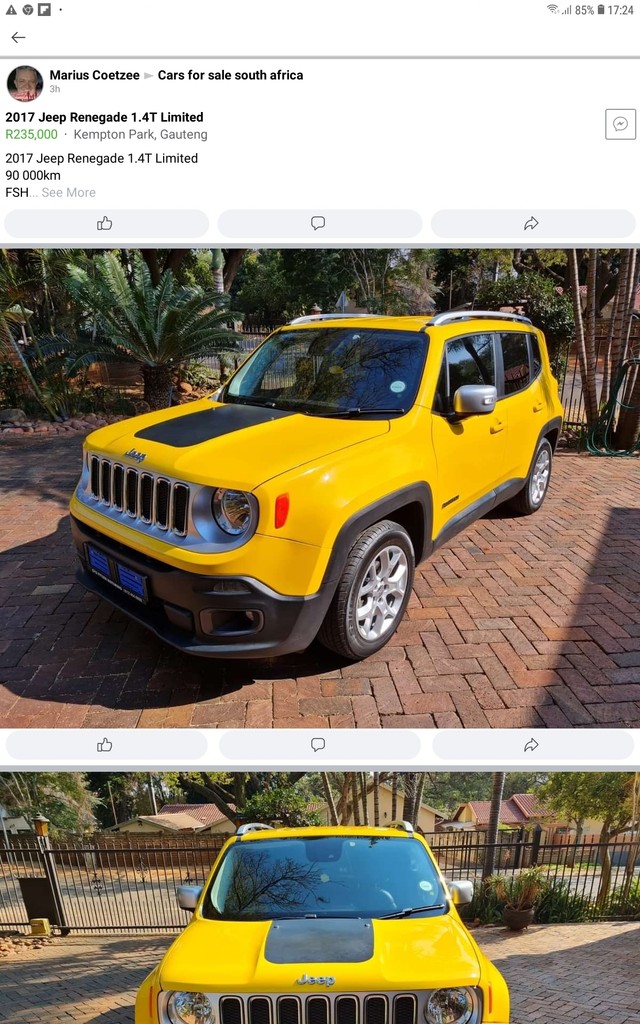Share the side-angle yellow Jeep photo
This screenshot has width=640, height=1024.
pyautogui.click(x=531, y=744)
